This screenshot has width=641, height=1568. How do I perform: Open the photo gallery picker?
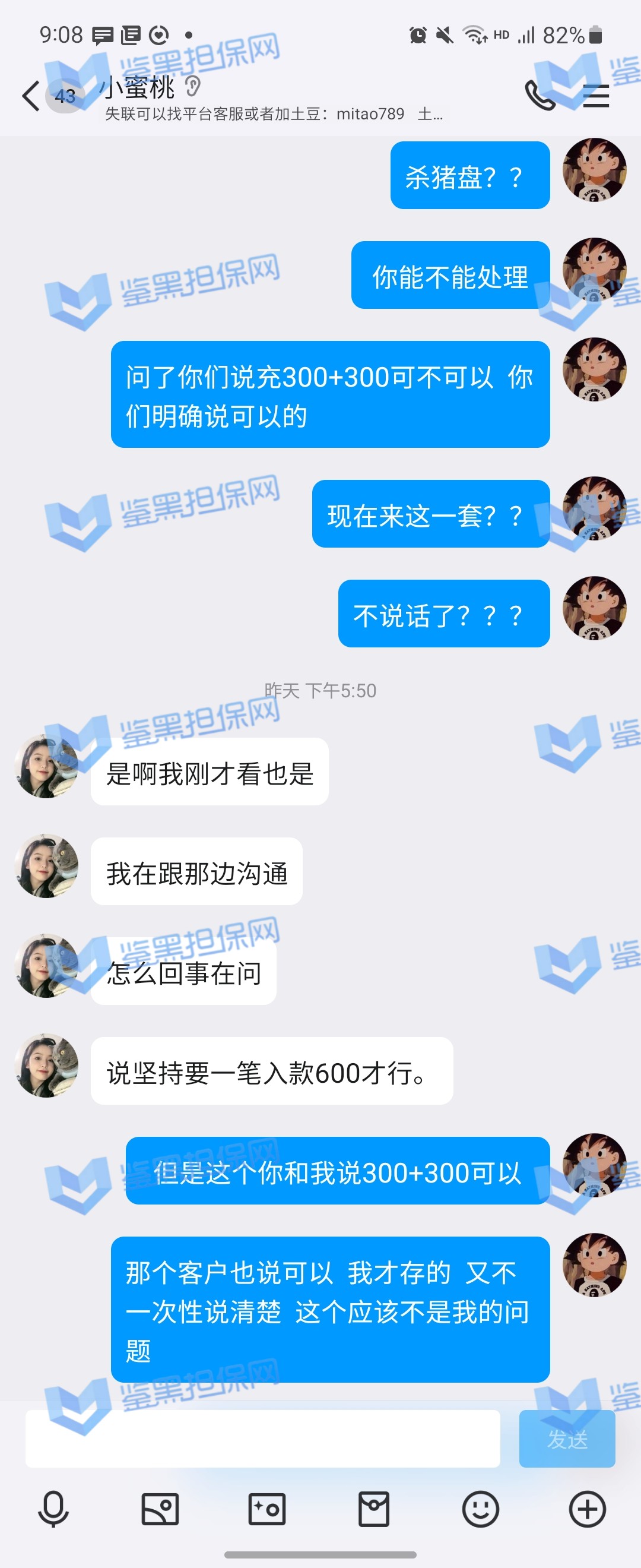pyautogui.click(x=160, y=1509)
